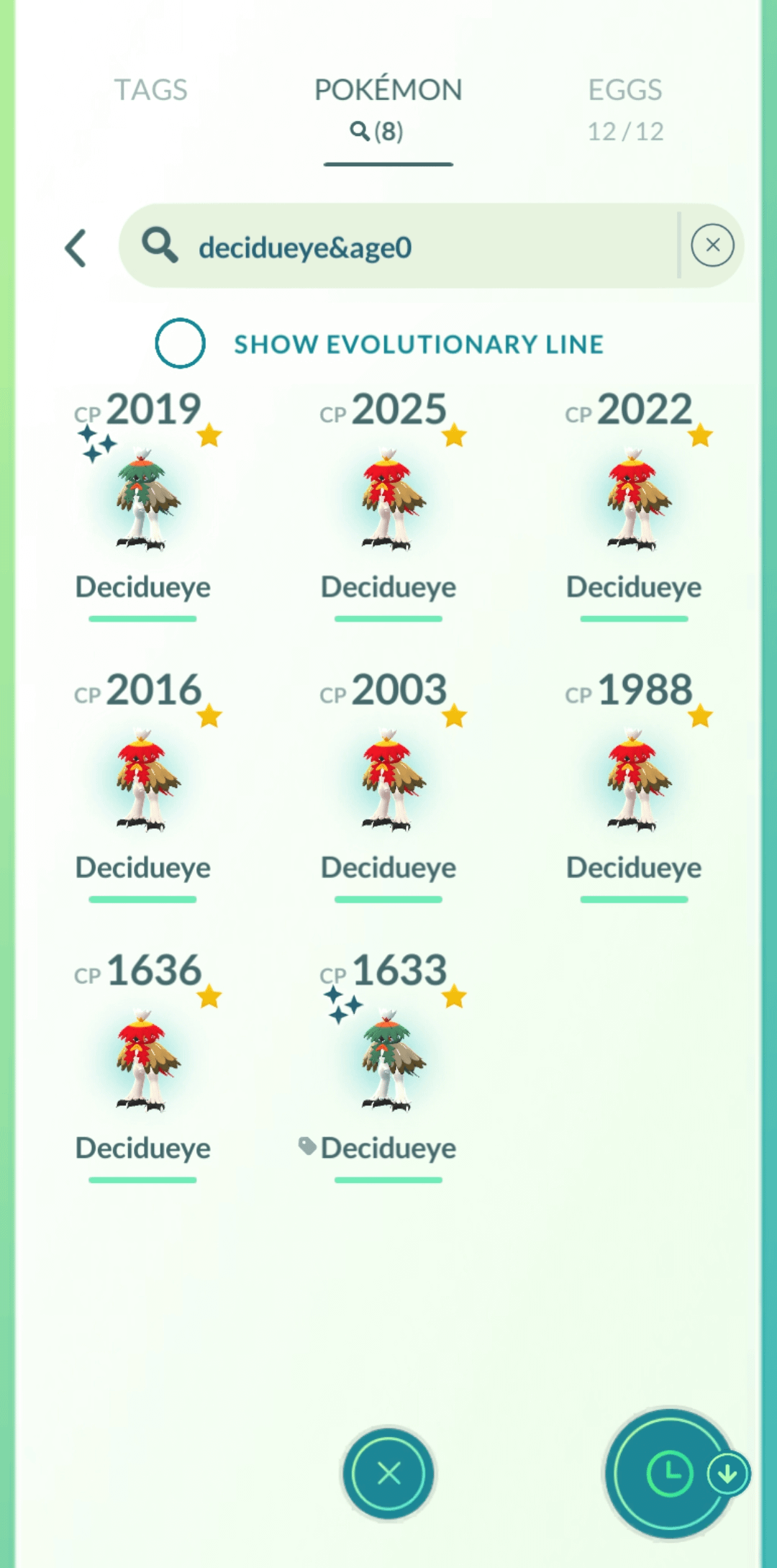Clear the search text

click(x=712, y=245)
